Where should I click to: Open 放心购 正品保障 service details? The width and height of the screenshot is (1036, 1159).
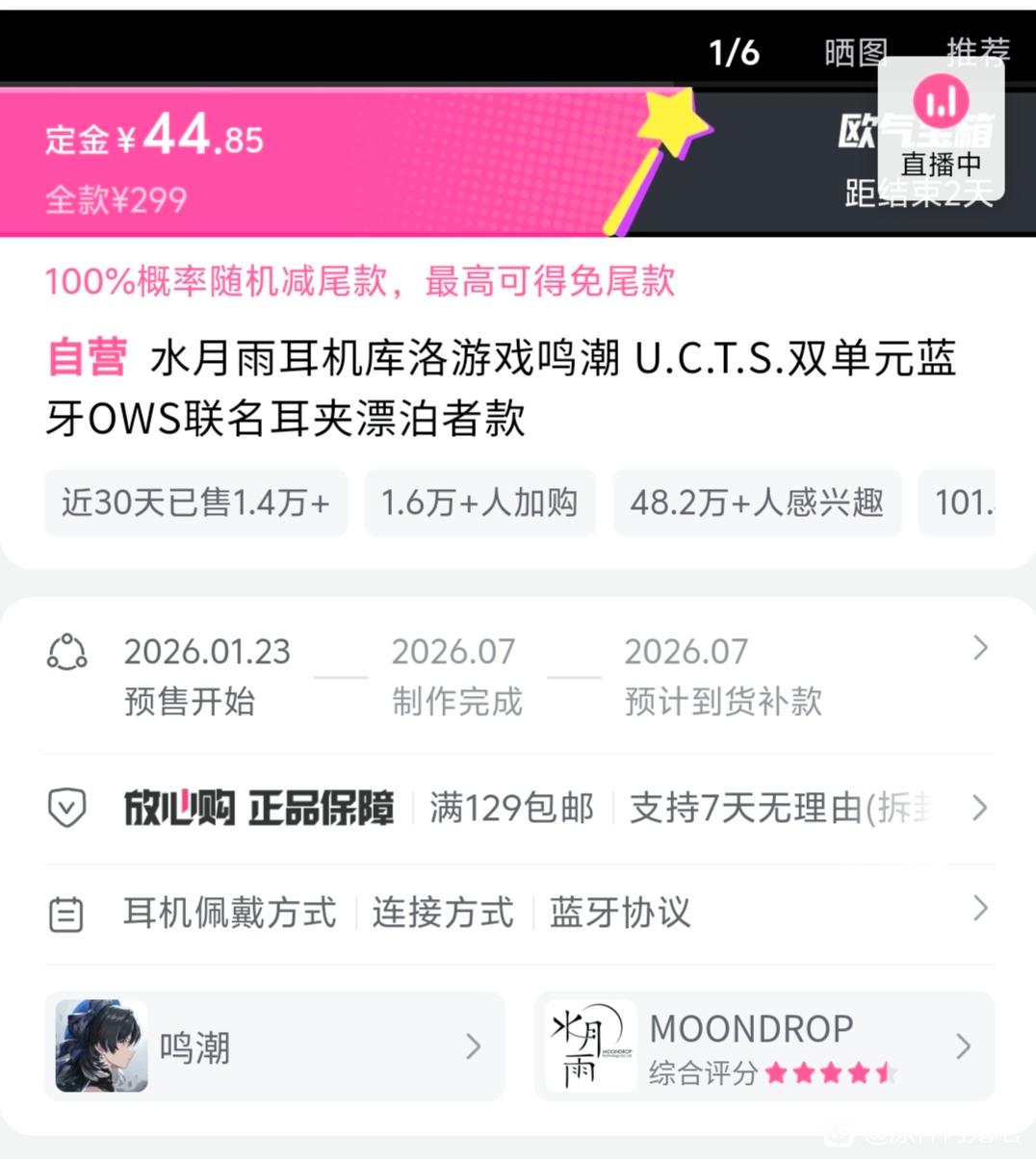tap(520, 808)
